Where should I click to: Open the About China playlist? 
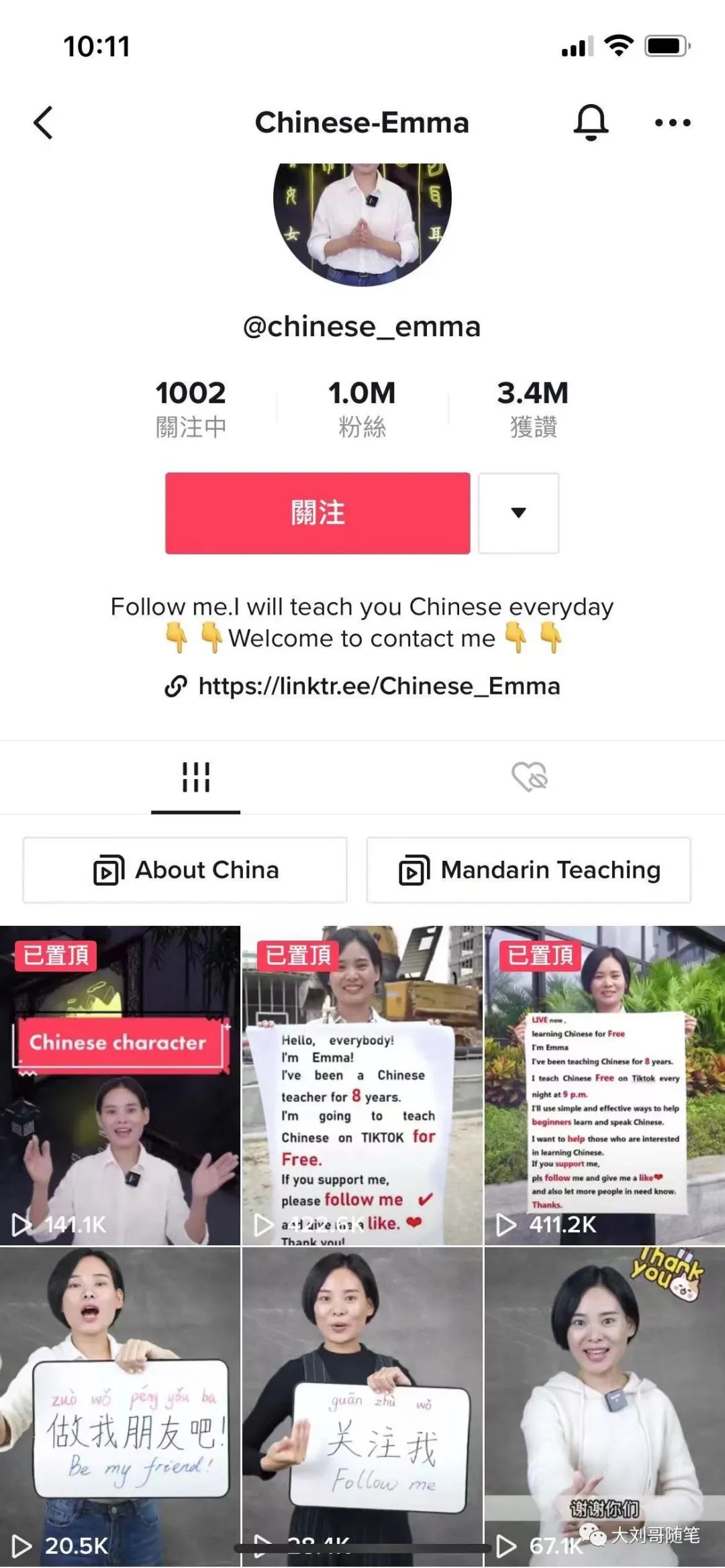pyautogui.click(x=185, y=870)
